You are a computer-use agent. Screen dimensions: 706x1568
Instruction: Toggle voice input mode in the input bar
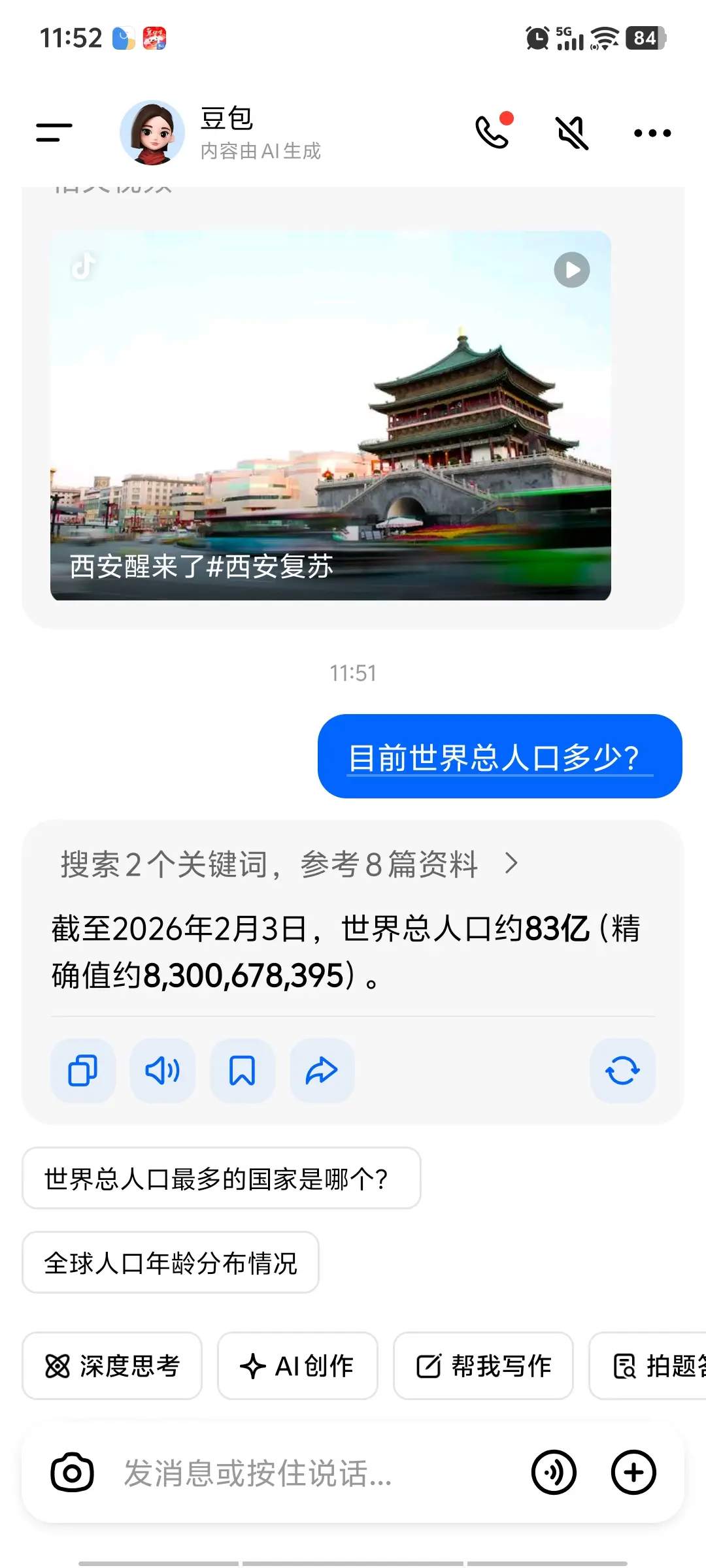(554, 1473)
